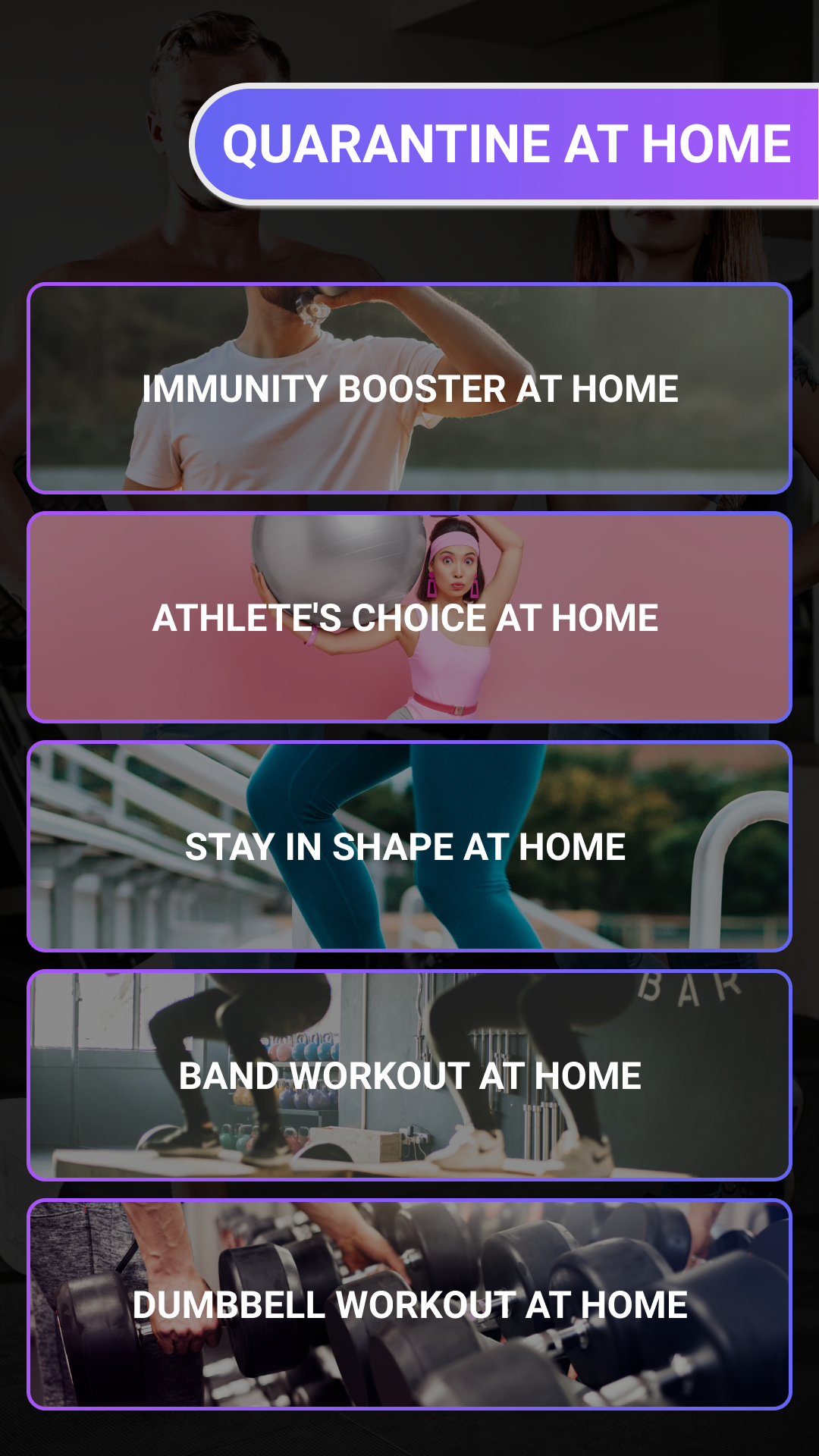
Task: Open Dumbbell Workout At Home card
Action: click(409, 1305)
